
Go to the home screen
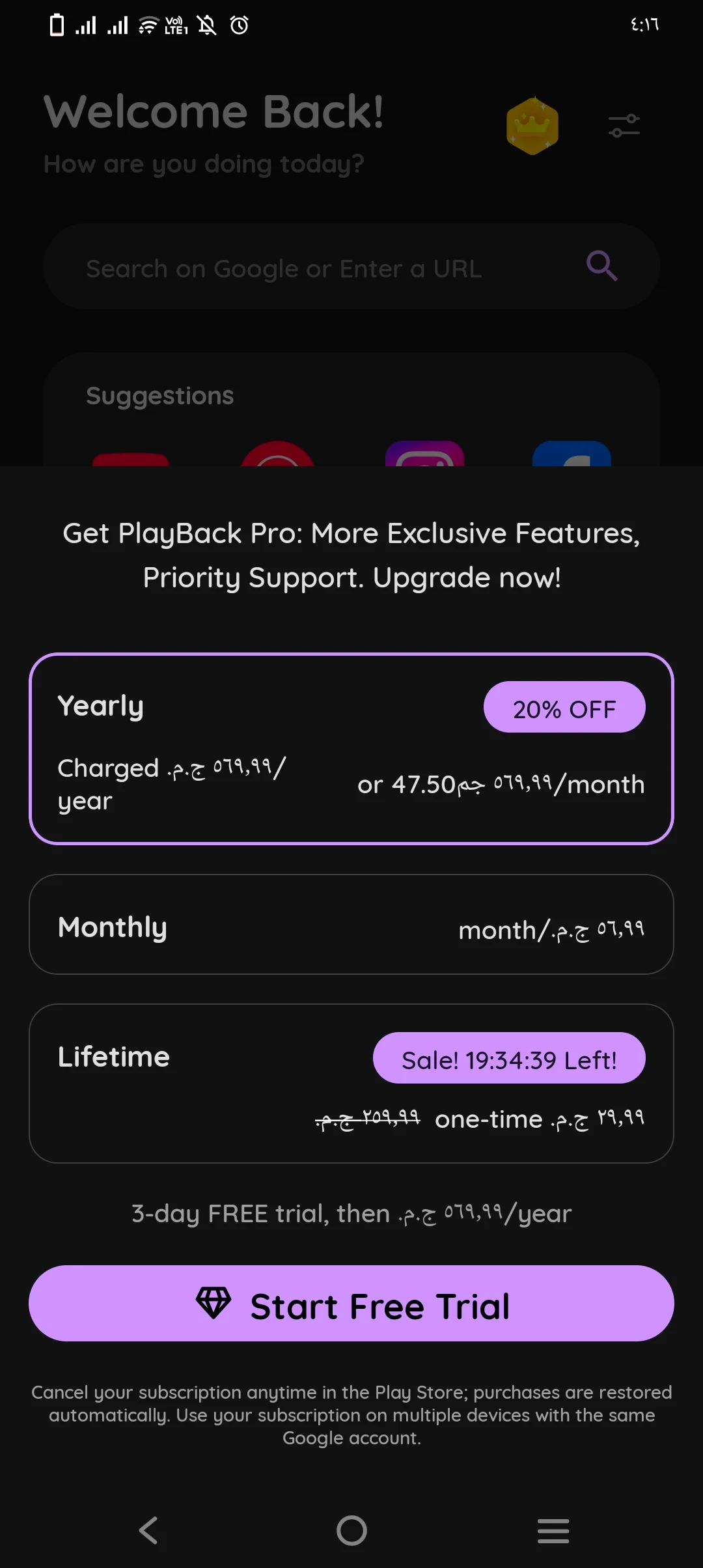(351, 1530)
